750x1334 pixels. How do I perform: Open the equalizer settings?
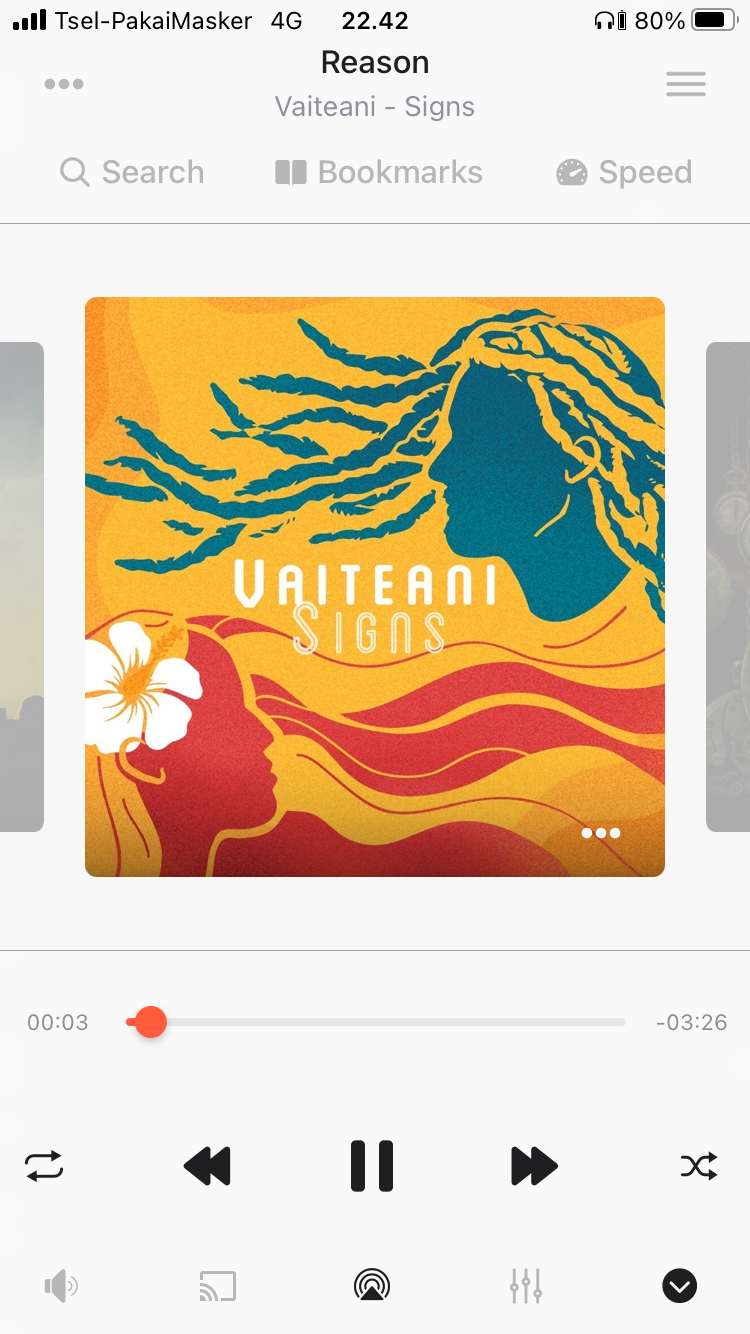click(525, 1286)
